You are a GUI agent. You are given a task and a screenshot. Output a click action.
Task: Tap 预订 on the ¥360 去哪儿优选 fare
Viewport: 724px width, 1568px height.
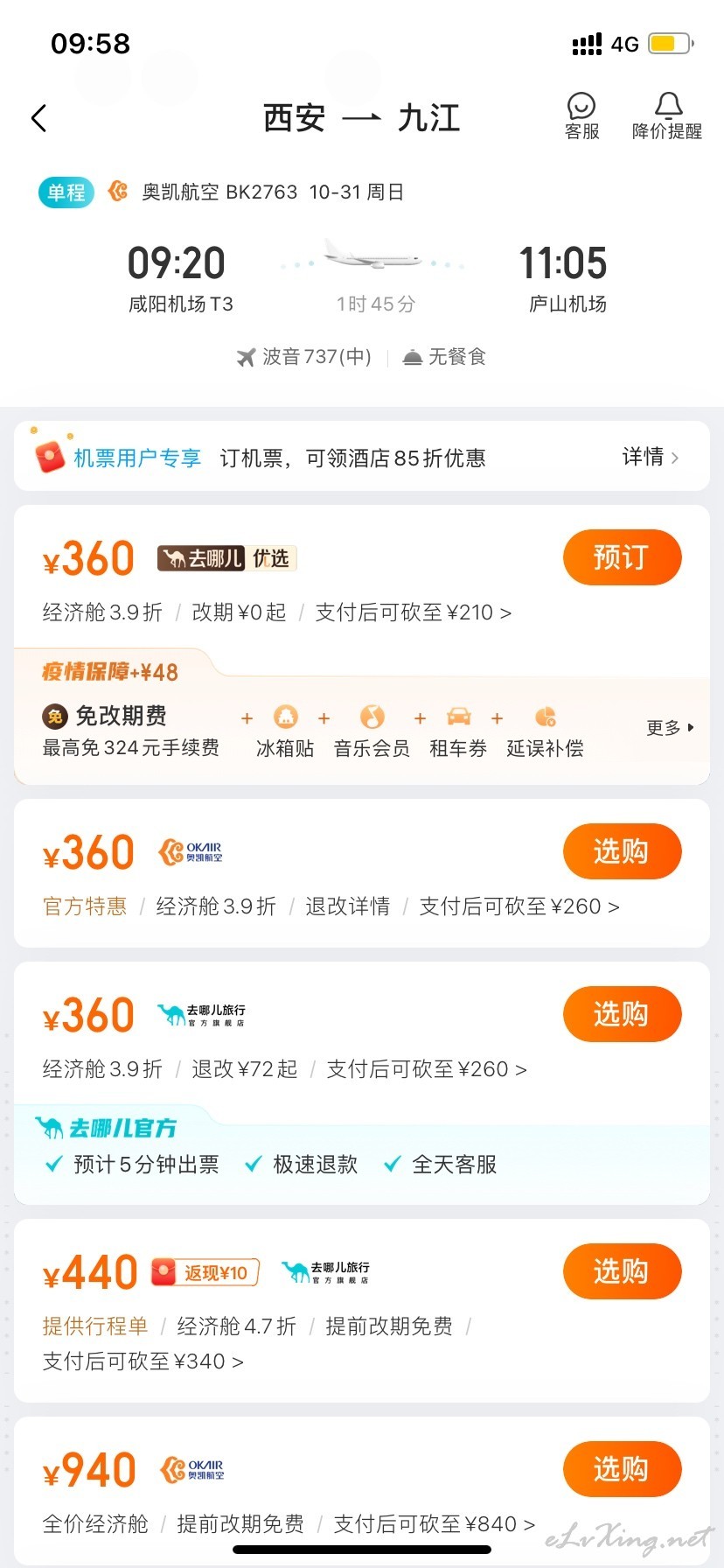(x=622, y=557)
